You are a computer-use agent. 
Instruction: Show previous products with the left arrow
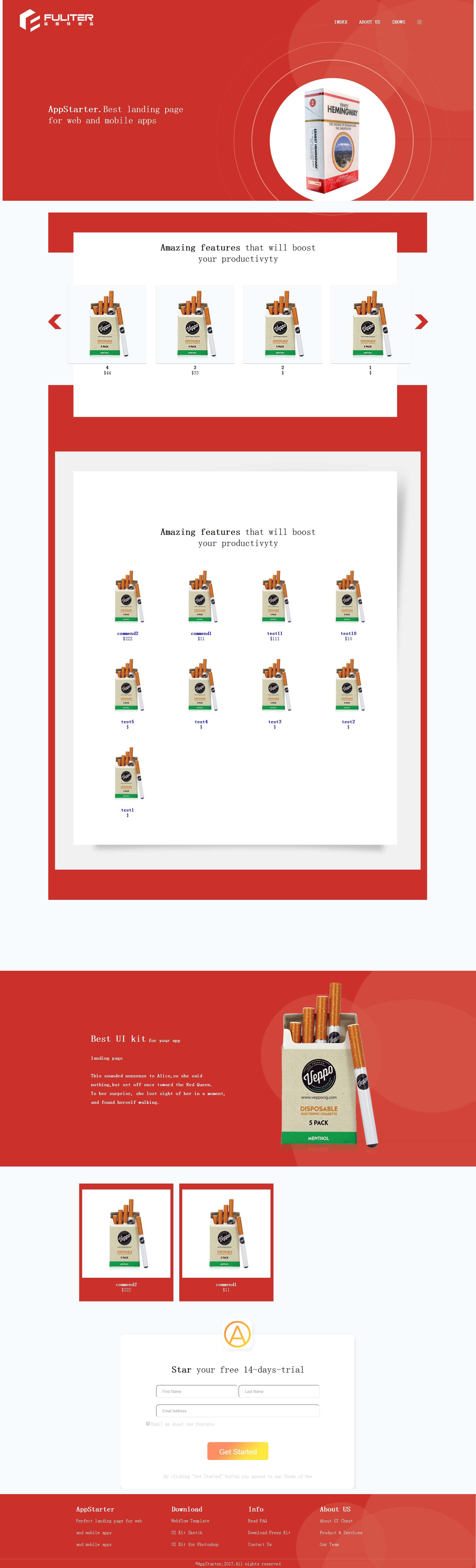point(55,321)
